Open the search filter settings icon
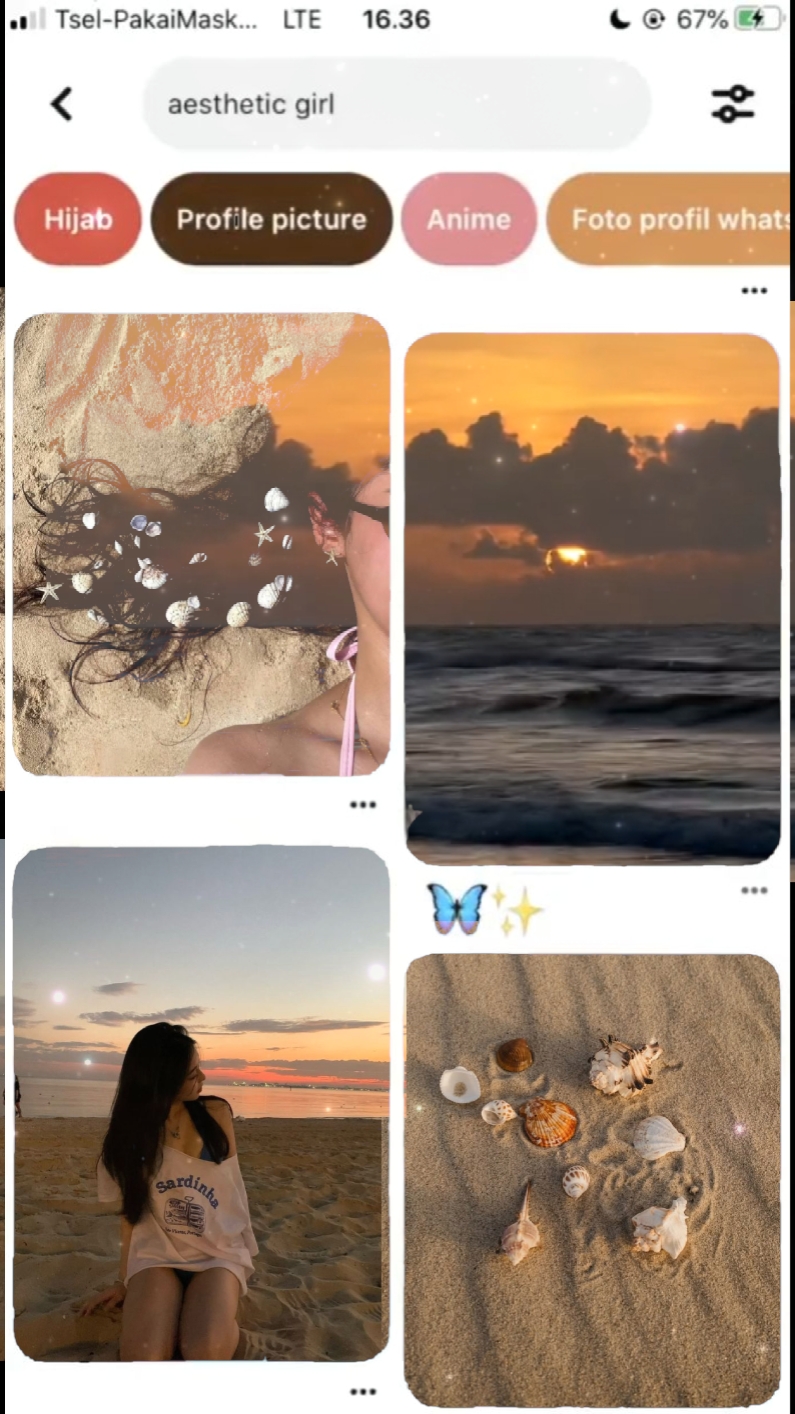The width and height of the screenshot is (795, 1414). pos(733,104)
